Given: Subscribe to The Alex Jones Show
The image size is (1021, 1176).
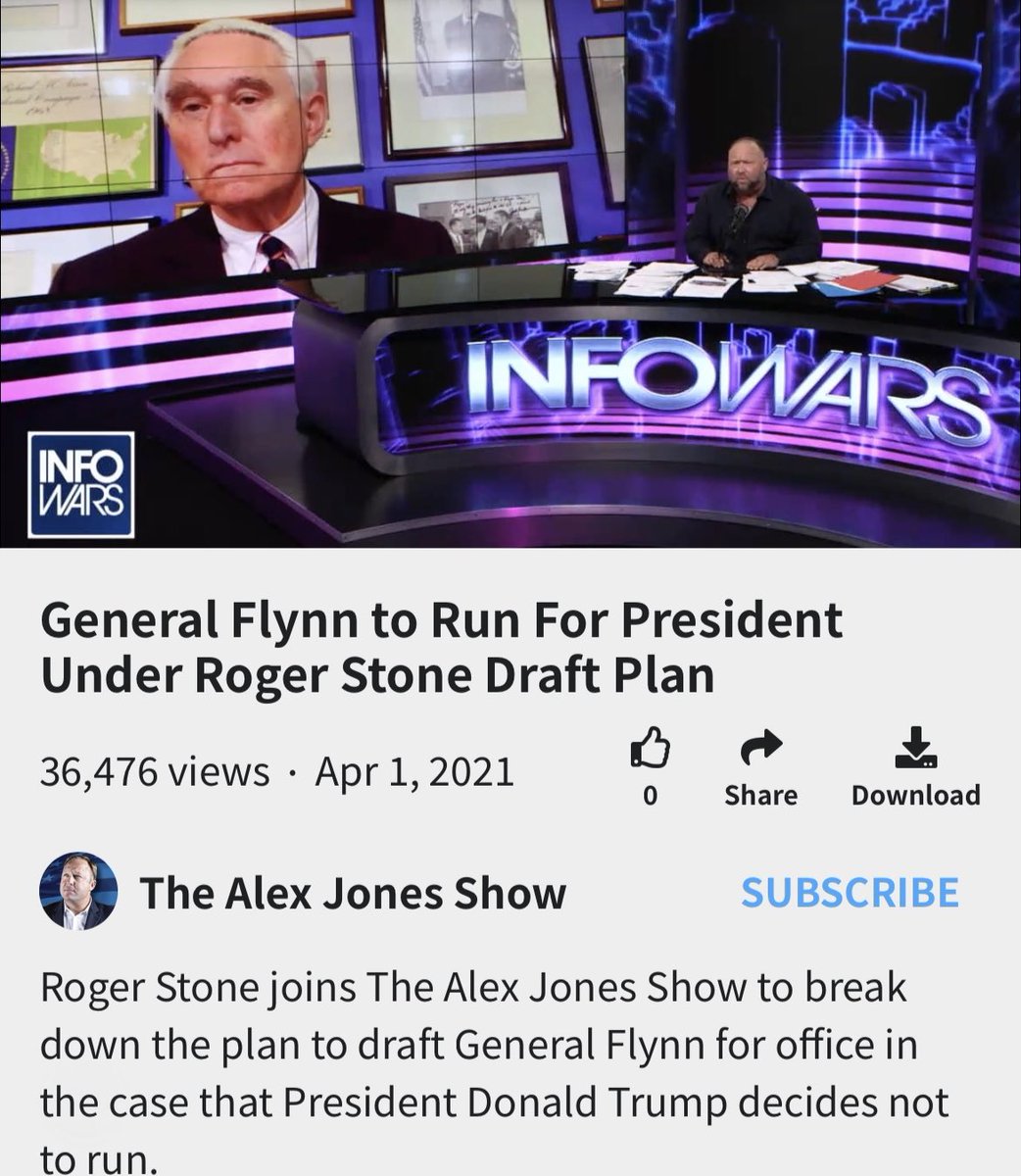Looking at the screenshot, I should [x=849, y=893].
